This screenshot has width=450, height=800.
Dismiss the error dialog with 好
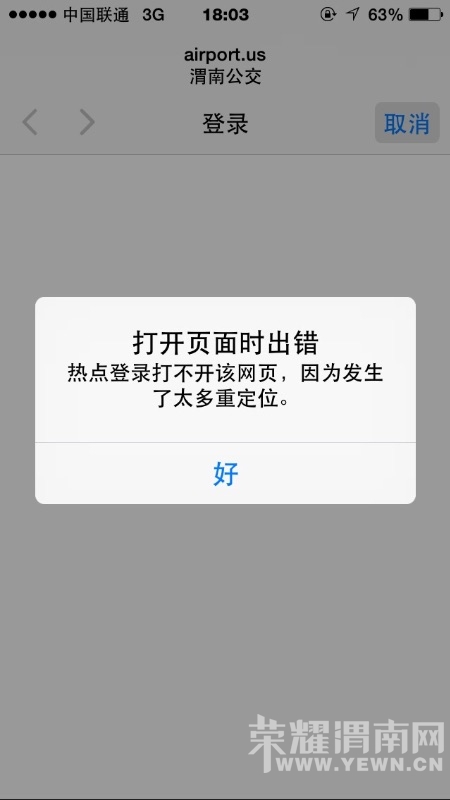[225, 473]
